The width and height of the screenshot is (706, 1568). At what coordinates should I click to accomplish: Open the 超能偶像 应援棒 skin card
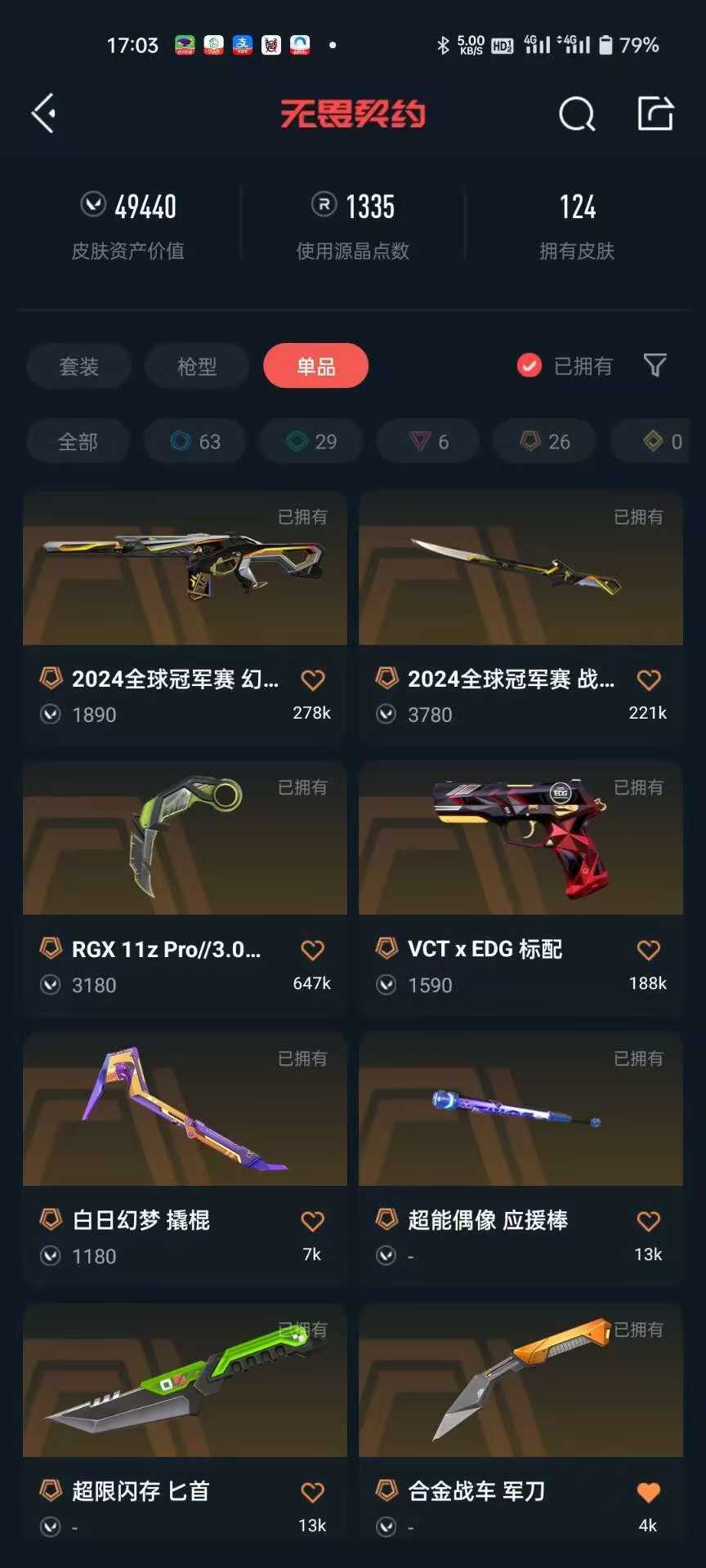(521, 1160)
